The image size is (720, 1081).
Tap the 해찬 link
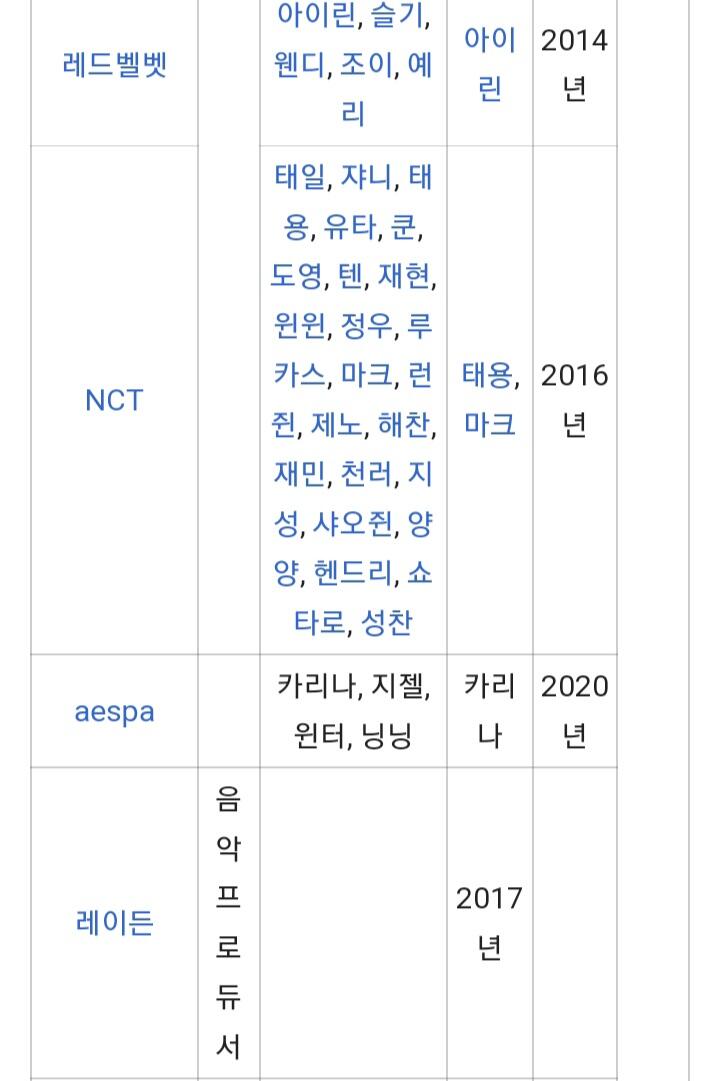click(x=405, y=425)
